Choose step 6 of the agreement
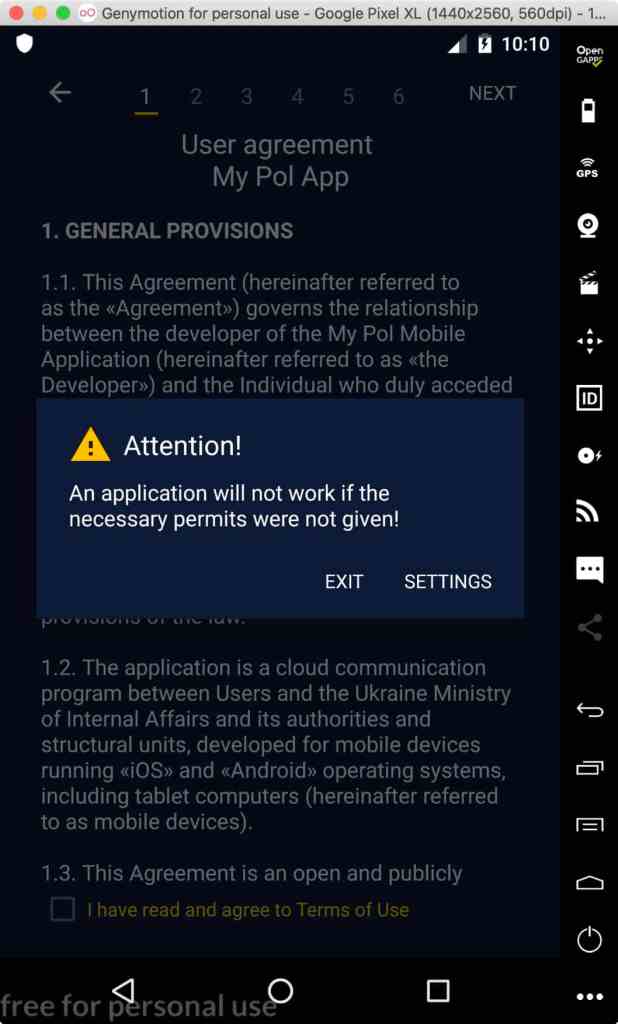The width and height of the screenshot is (618, 1024). click(x=398, y=97)
